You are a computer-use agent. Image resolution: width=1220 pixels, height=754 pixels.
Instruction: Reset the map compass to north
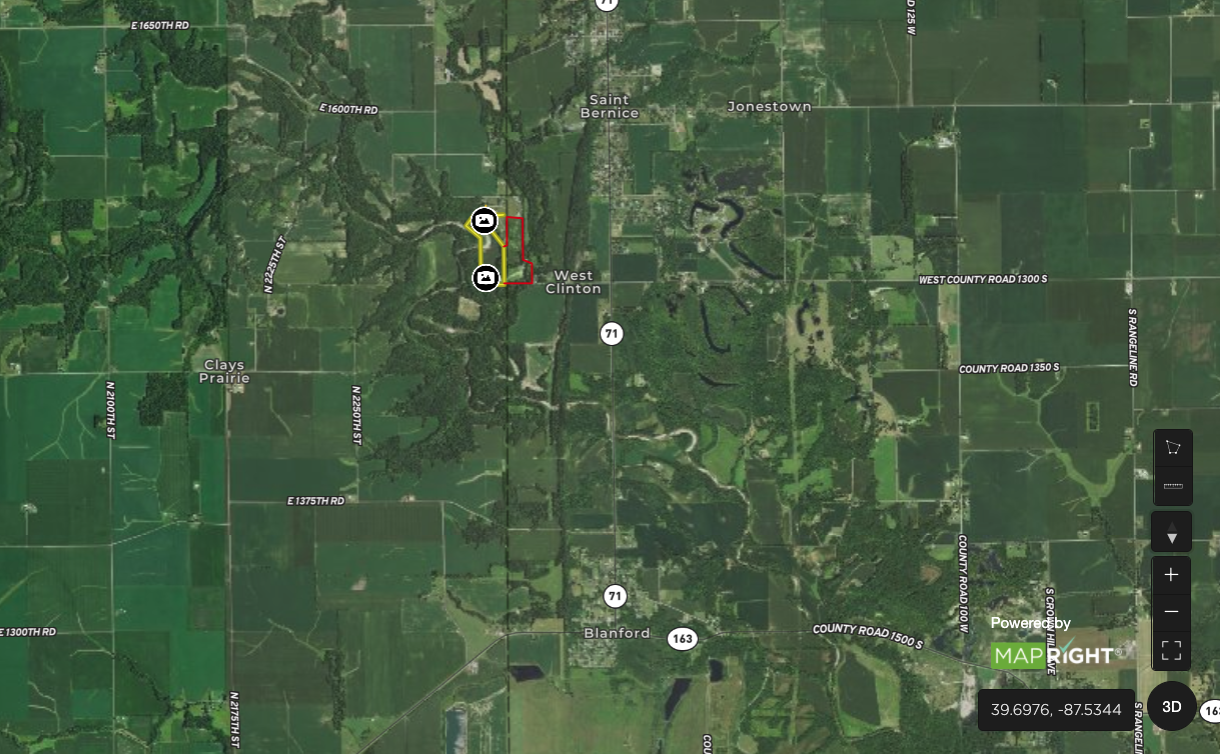[x=1172, y=532]
